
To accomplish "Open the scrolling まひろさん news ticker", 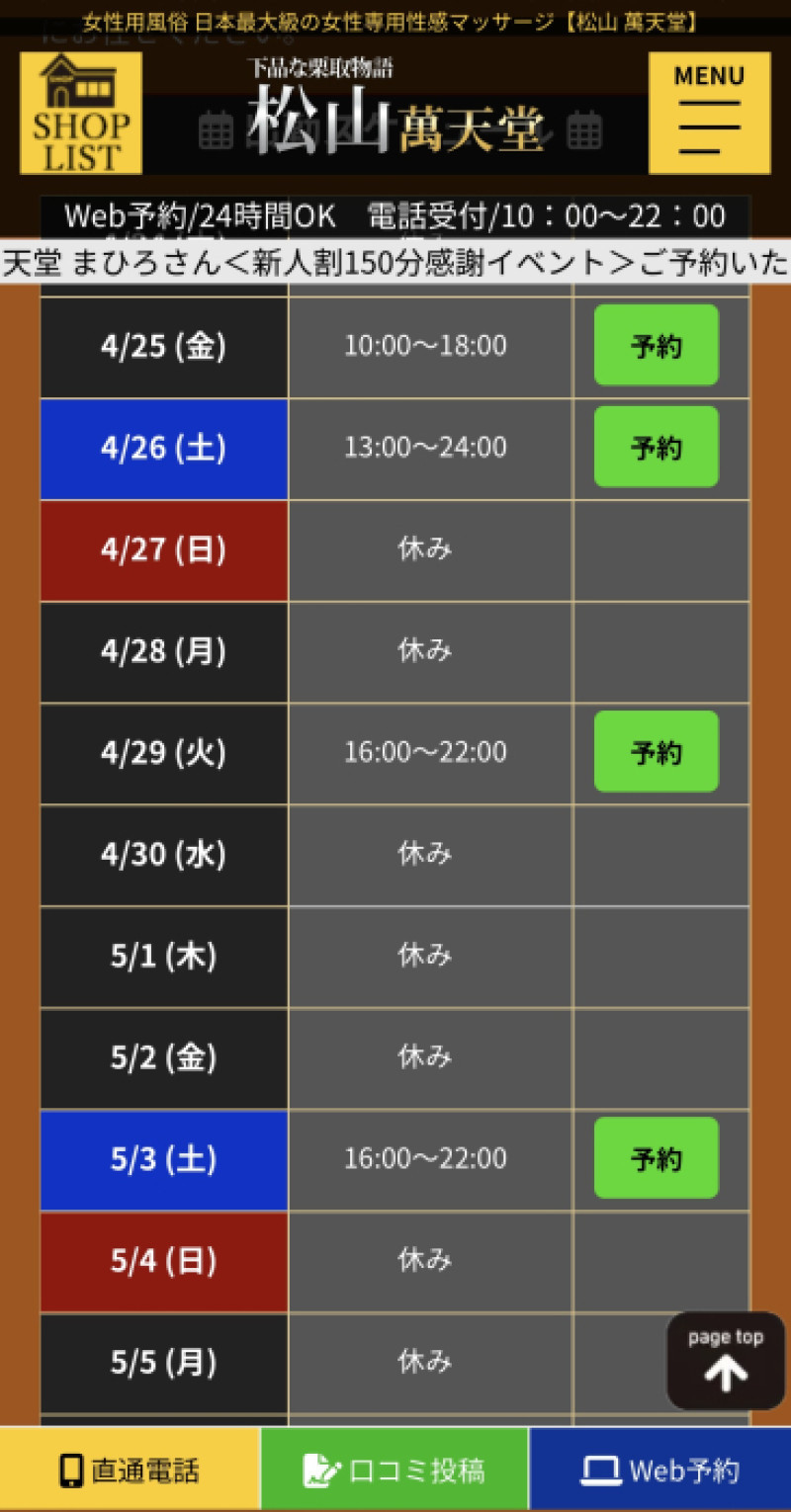I will (x=395, y=263).
